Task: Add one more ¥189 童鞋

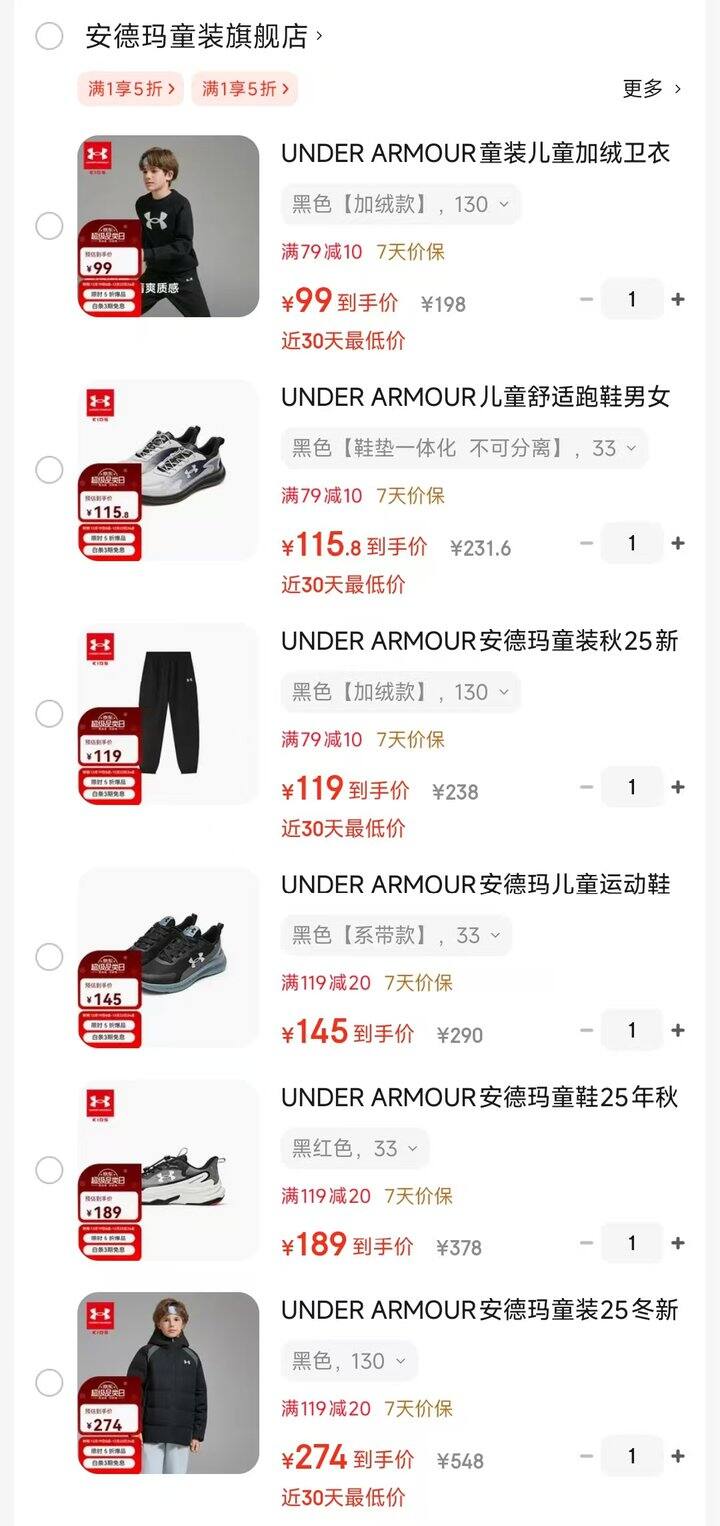Action: pos(678,1243)
